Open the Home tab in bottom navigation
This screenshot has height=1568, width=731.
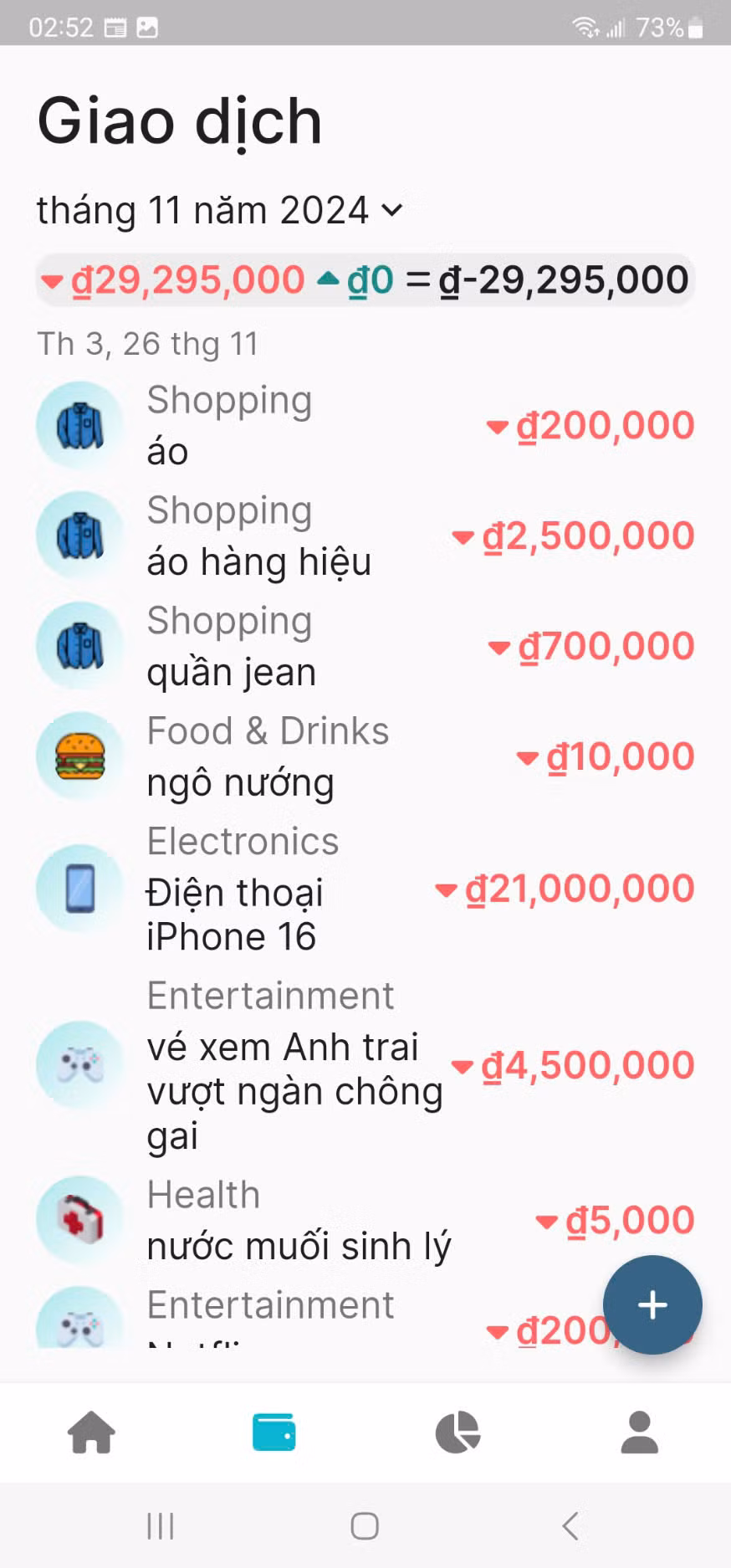click(x=91, y=1432)
